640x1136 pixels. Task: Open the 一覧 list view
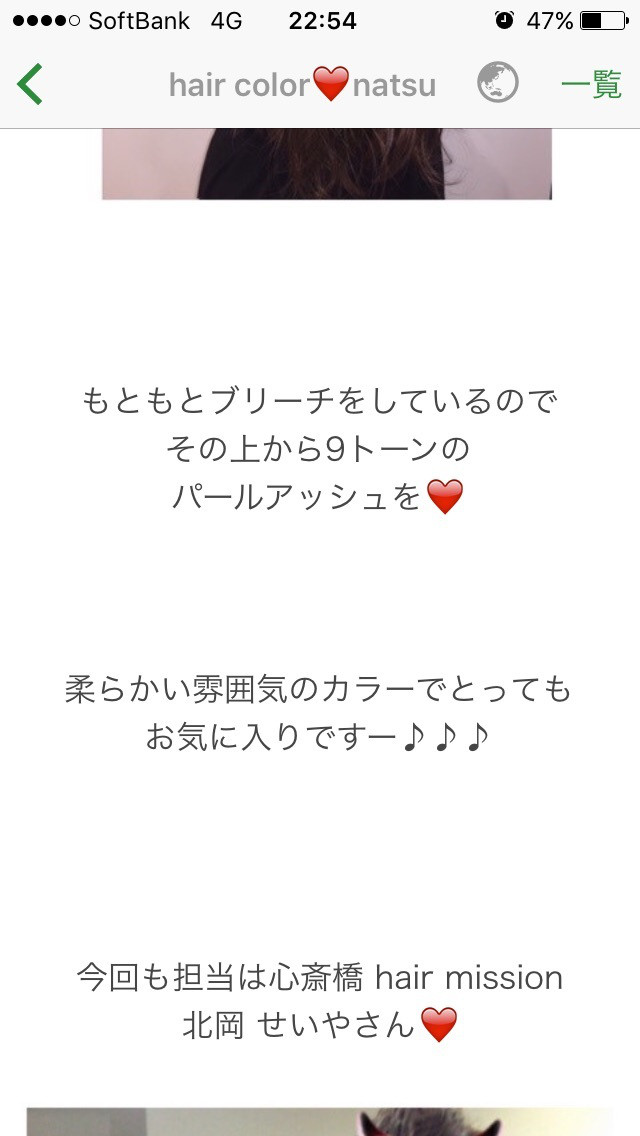[x=591, y=84]
